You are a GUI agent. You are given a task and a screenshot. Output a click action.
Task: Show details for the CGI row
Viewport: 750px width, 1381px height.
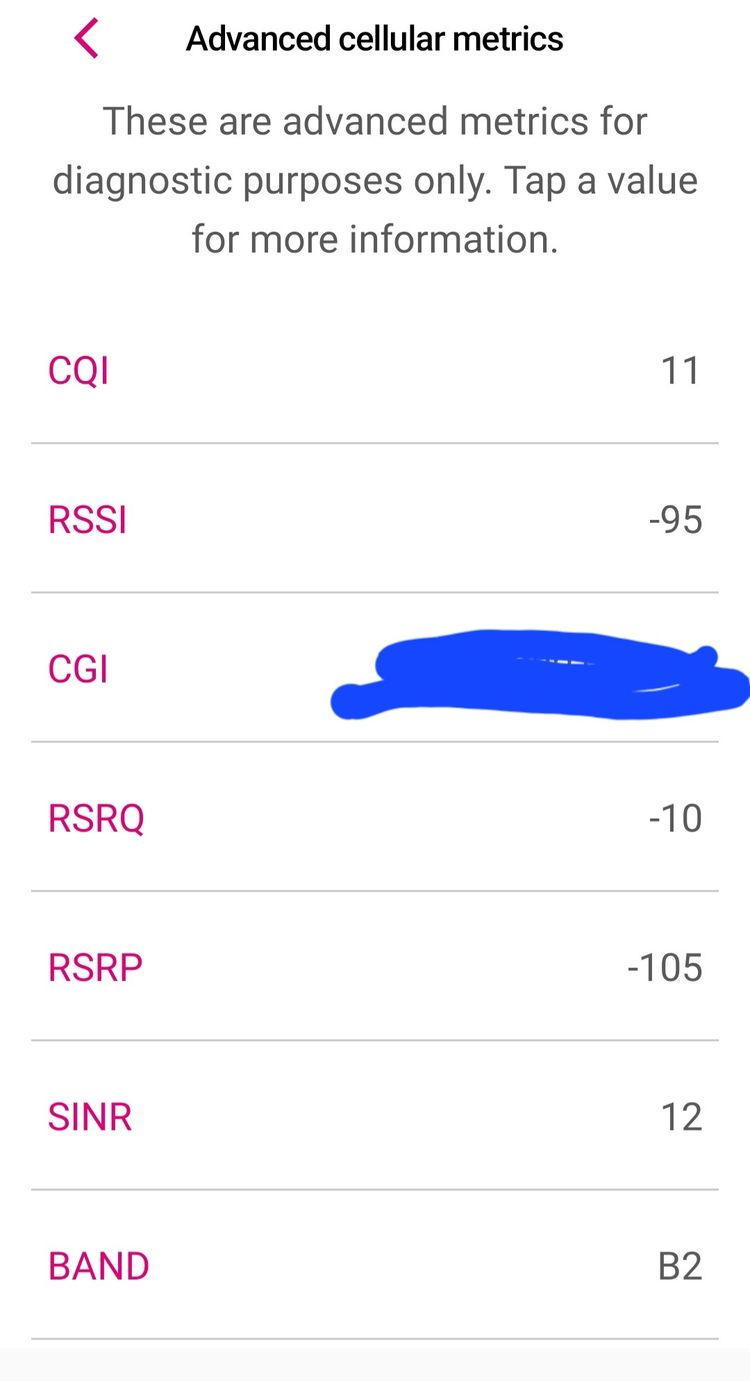tap(375, 668)
